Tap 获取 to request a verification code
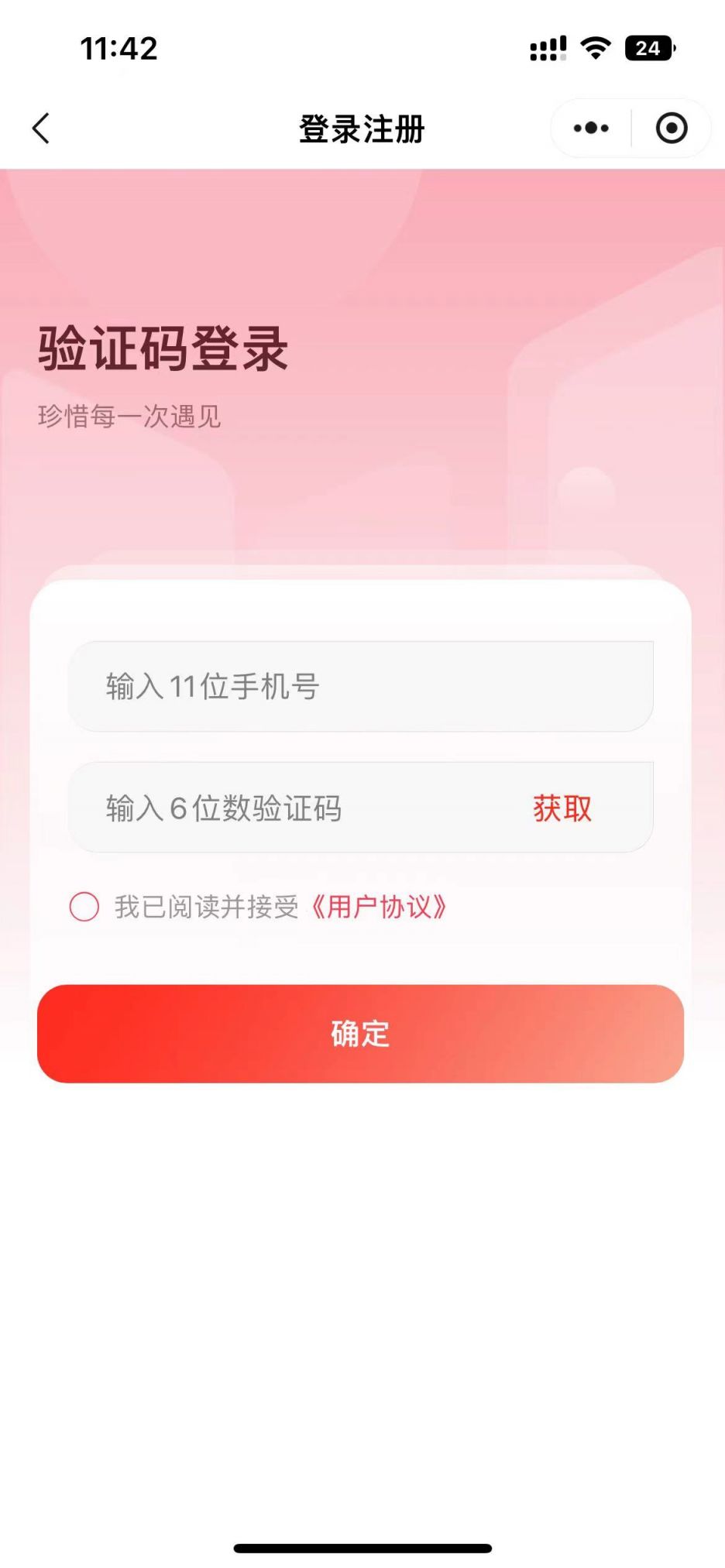The width and height of the screenshot is (725, 1568). pyautogui.click(x=562, y=808)
